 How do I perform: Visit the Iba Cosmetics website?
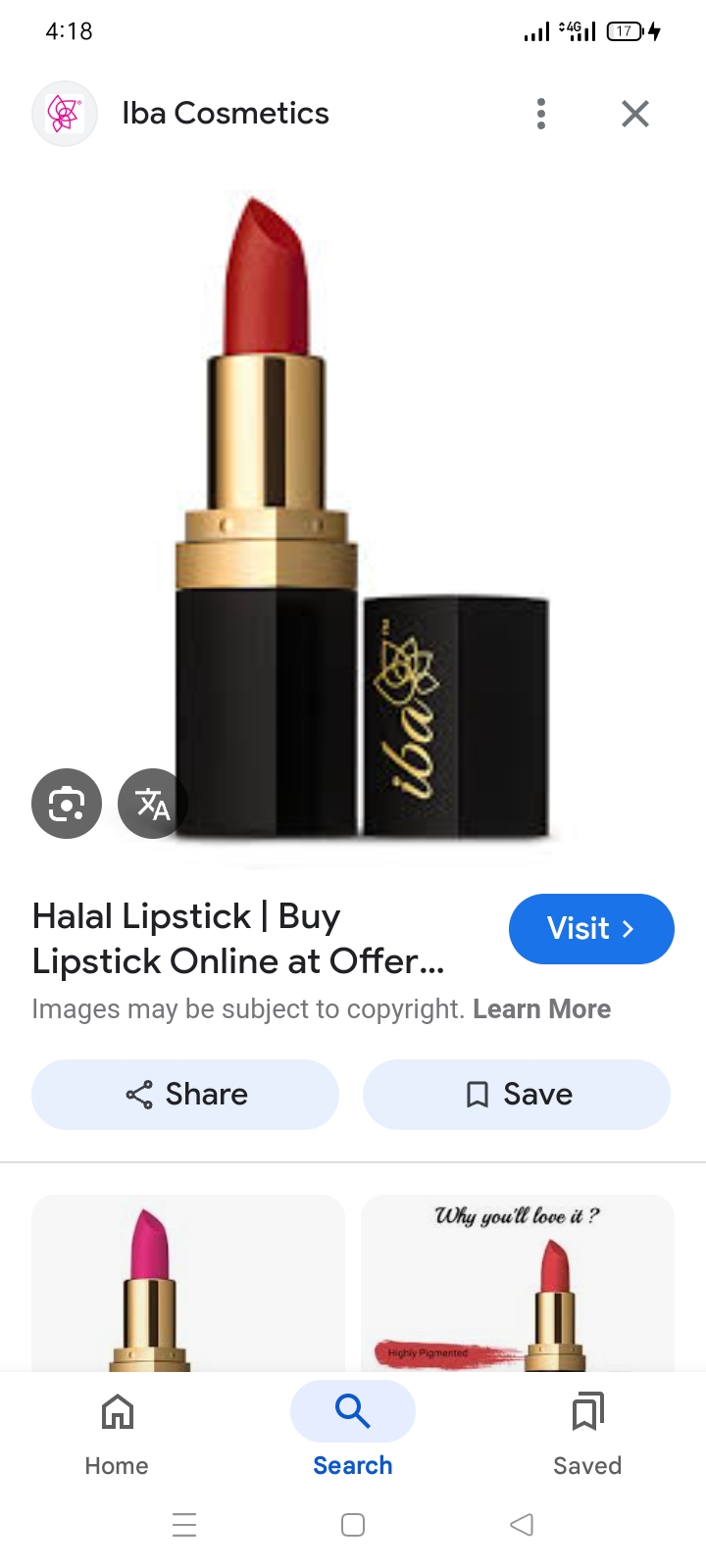coord(591,928)
